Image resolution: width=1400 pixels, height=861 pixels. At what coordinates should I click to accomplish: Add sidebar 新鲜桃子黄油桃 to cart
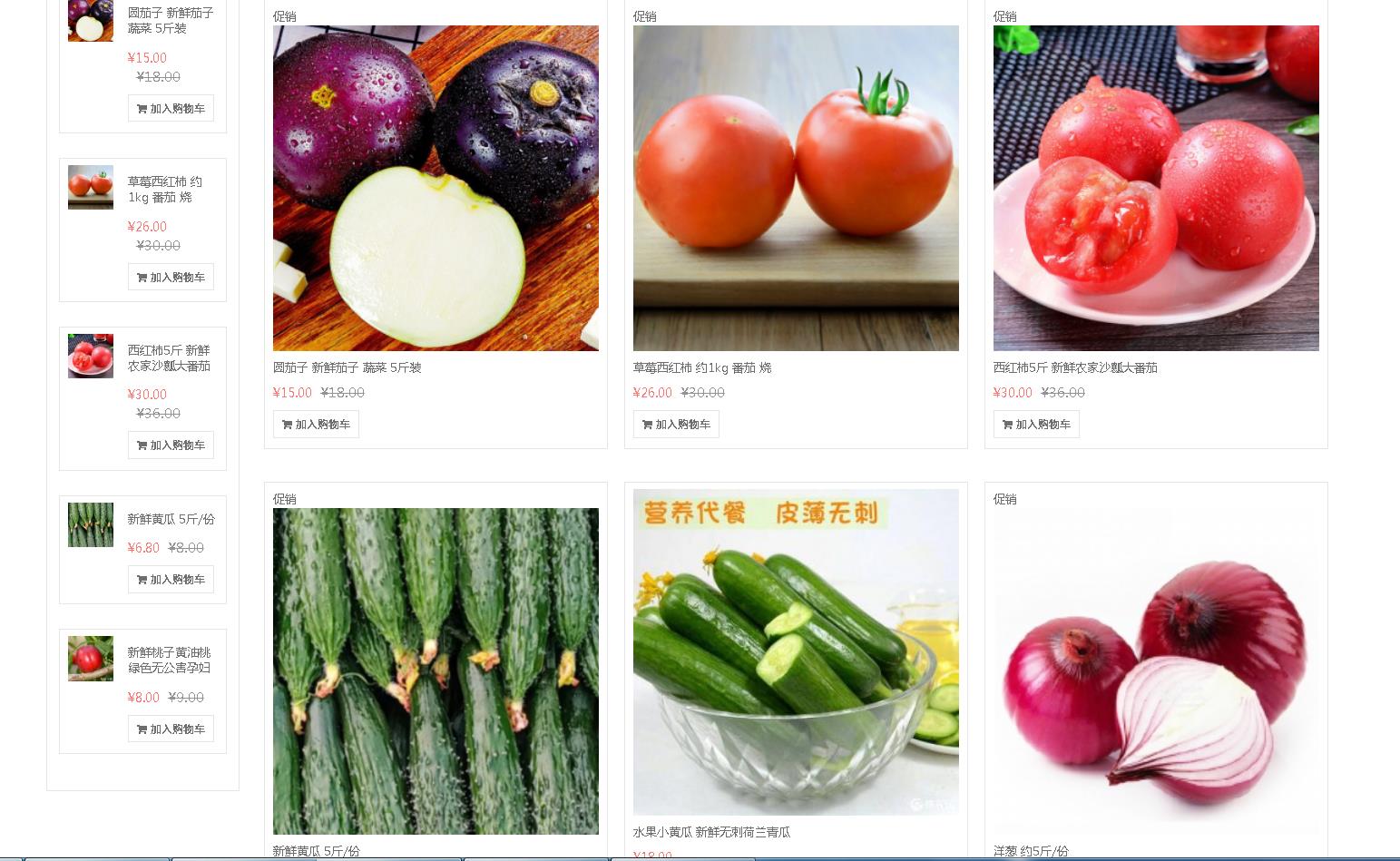click(x=171, y=729)
